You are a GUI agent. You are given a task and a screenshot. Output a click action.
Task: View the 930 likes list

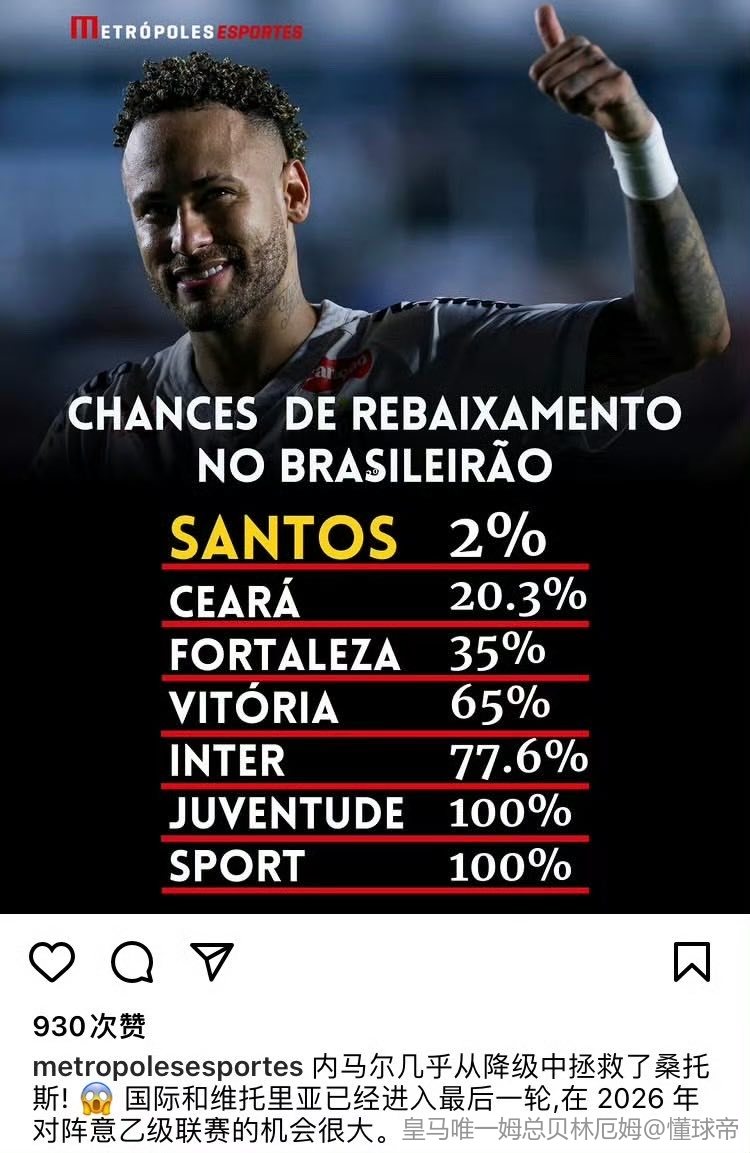(x=90, y=1026)
